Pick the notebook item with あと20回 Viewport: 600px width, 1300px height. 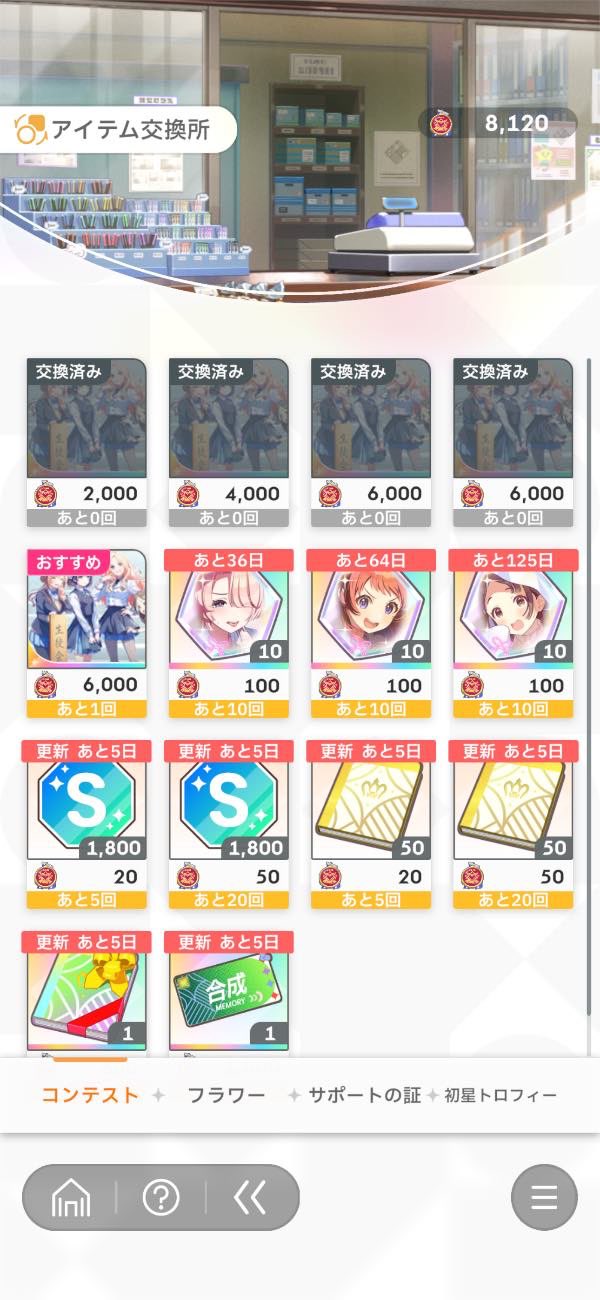[513, 825]
